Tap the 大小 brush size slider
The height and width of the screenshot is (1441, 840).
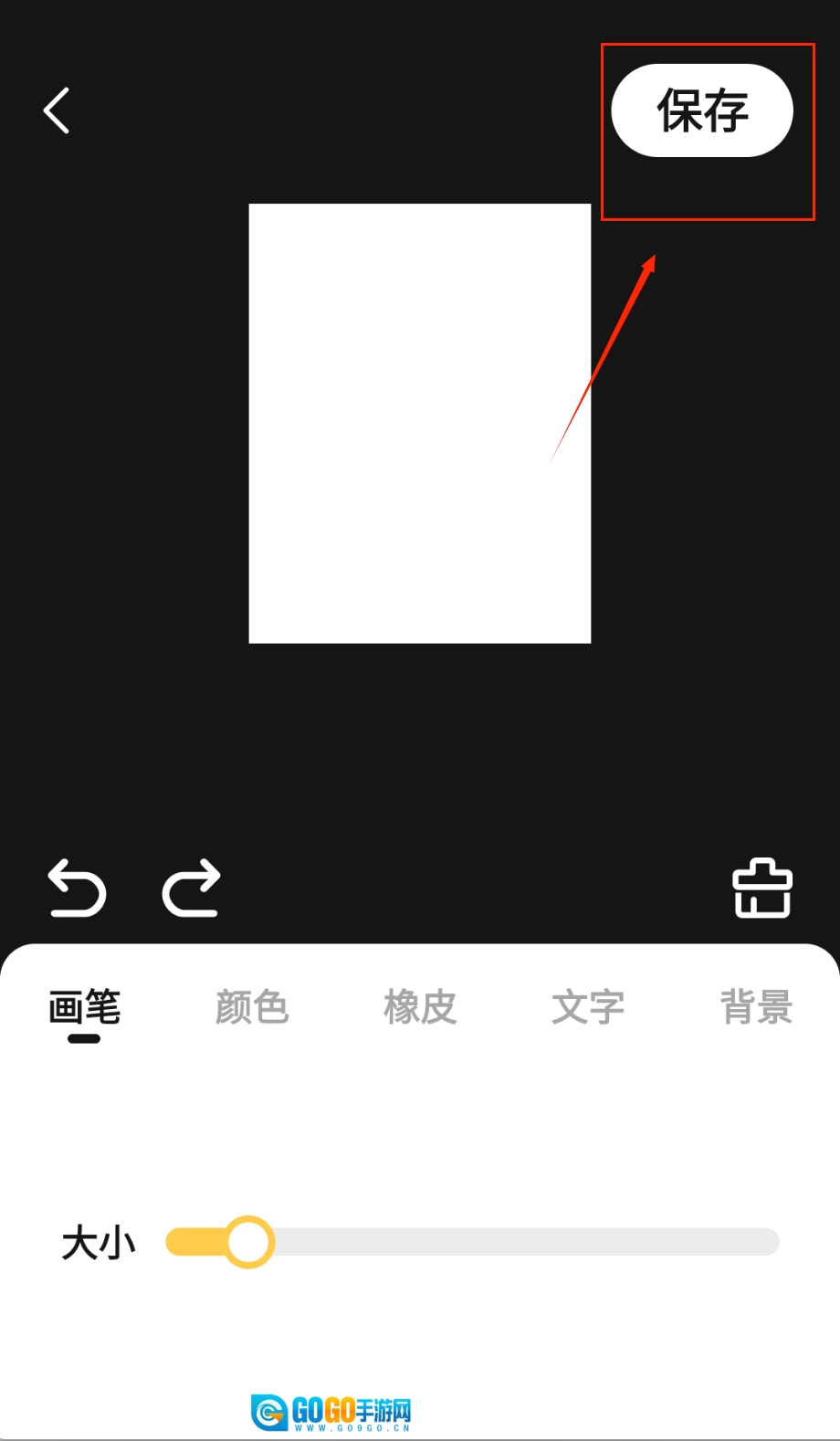click(x=471, y=1242)
